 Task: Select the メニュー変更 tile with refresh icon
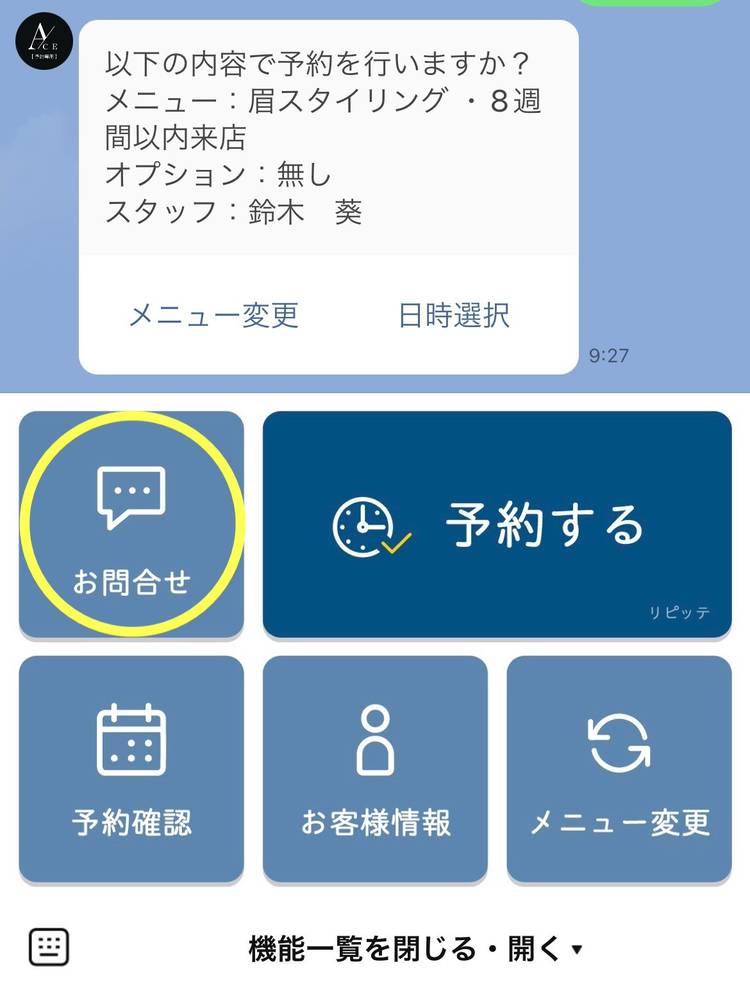pos(619,769)
